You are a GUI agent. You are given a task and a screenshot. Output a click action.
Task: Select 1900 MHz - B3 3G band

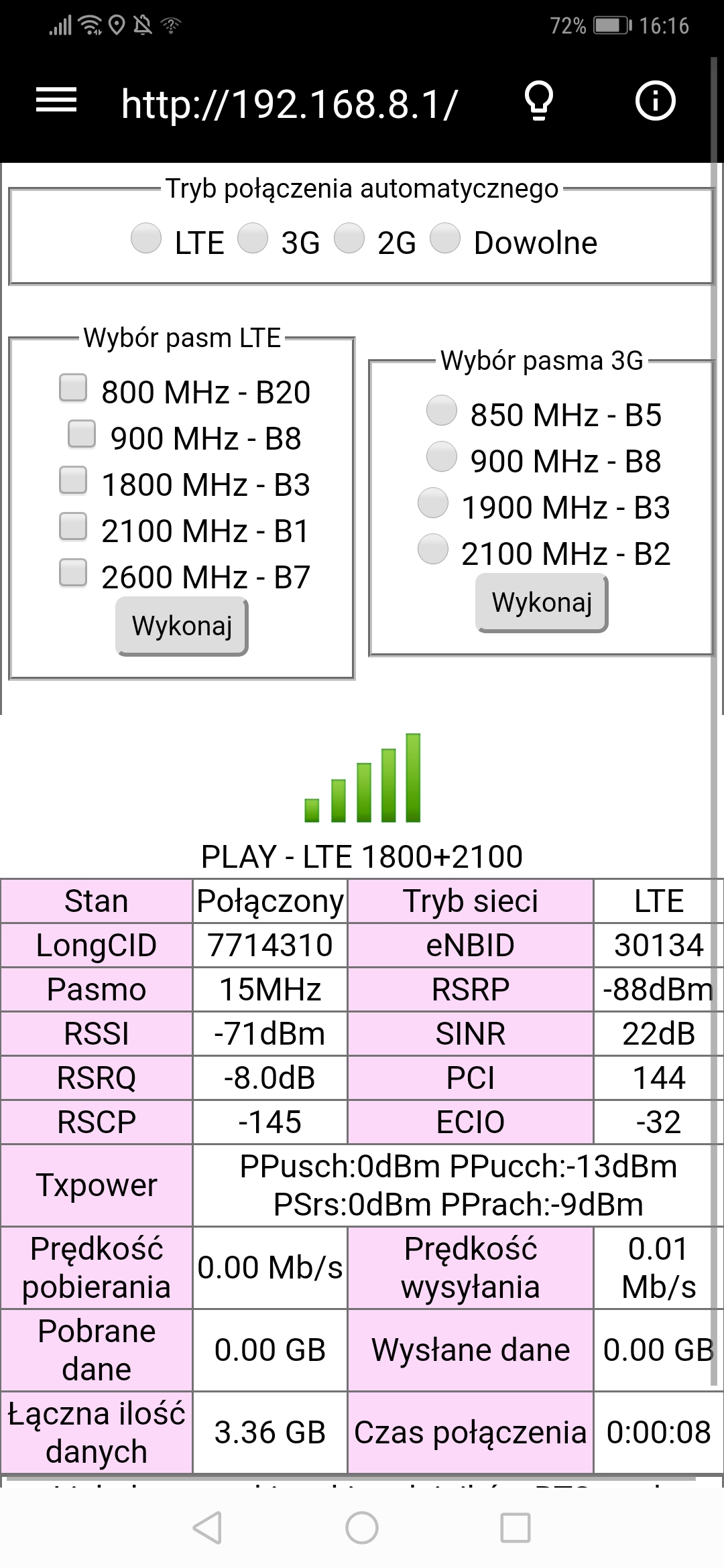pyautogui.click(x=433, y=503)
